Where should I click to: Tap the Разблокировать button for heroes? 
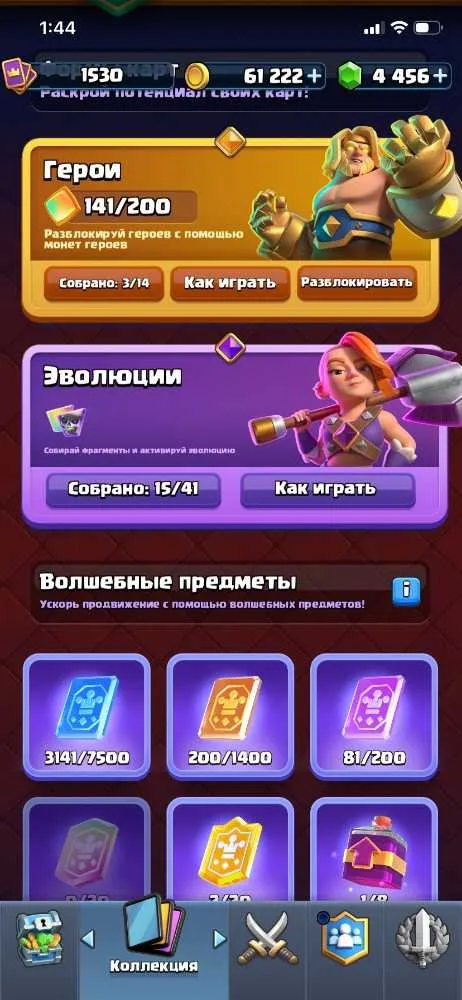(x=357, y=283)
